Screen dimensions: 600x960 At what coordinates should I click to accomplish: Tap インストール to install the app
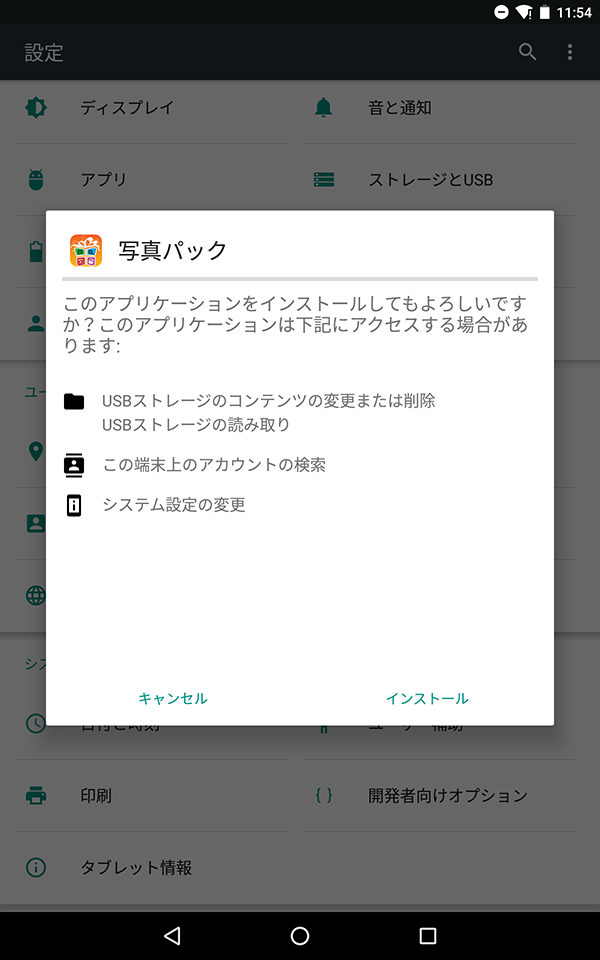(x=427, y=698)
